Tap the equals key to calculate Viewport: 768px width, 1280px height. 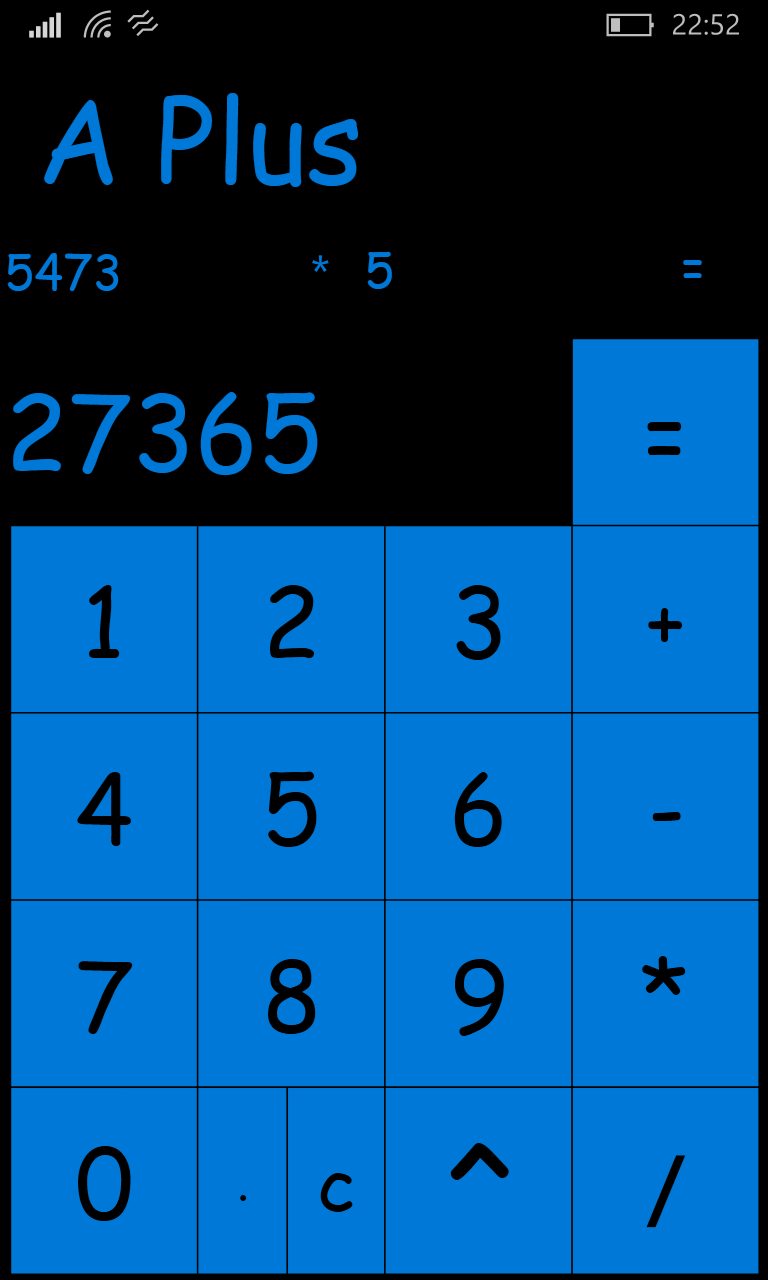(x=665, y=432)
